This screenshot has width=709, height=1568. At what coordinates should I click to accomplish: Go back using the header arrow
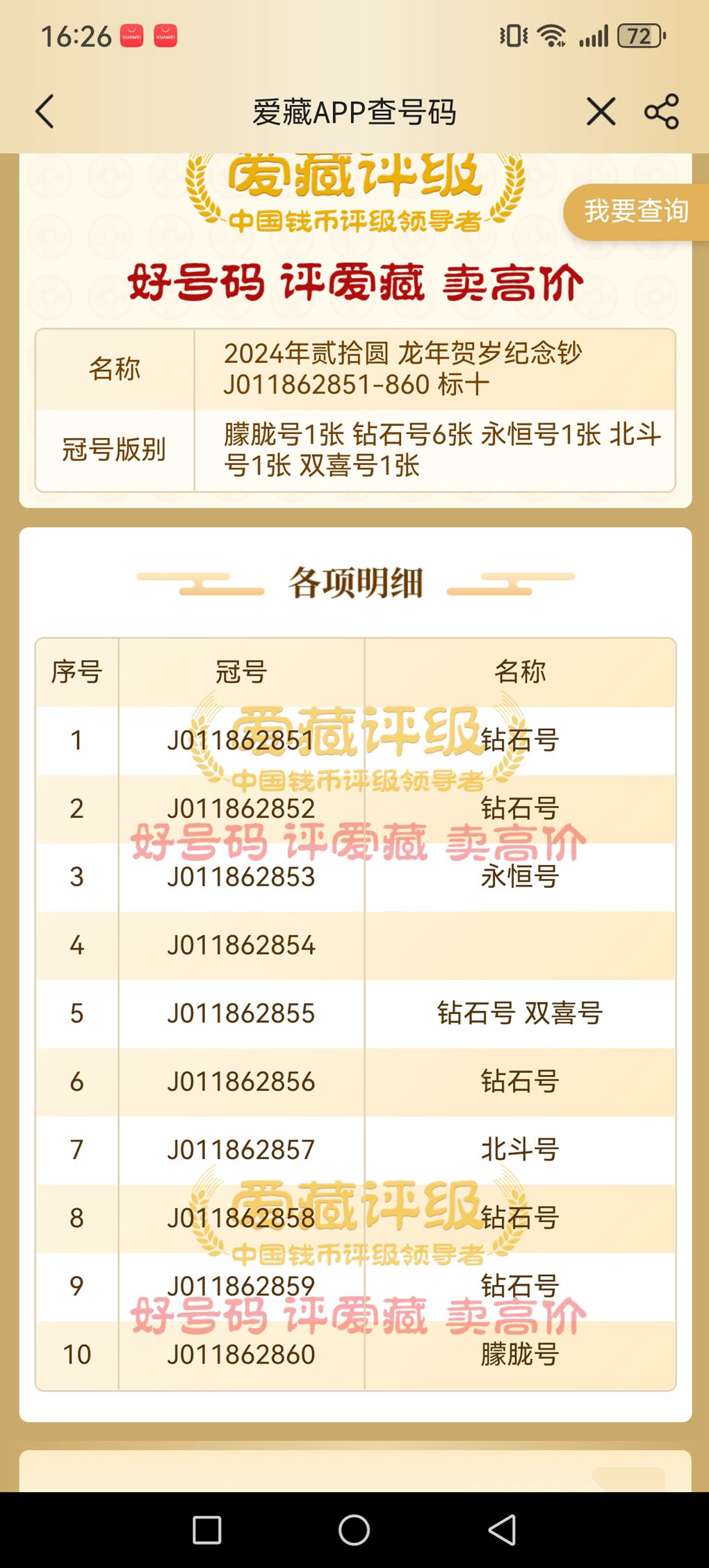point(44,111)
